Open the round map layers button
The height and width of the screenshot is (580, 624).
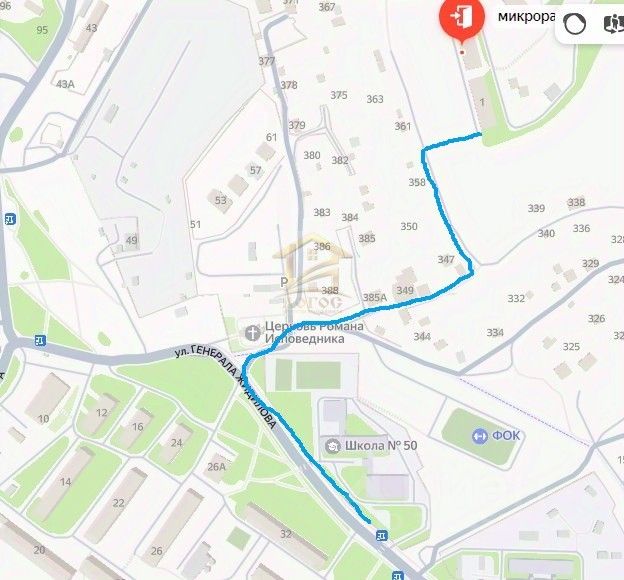(575, 24)
